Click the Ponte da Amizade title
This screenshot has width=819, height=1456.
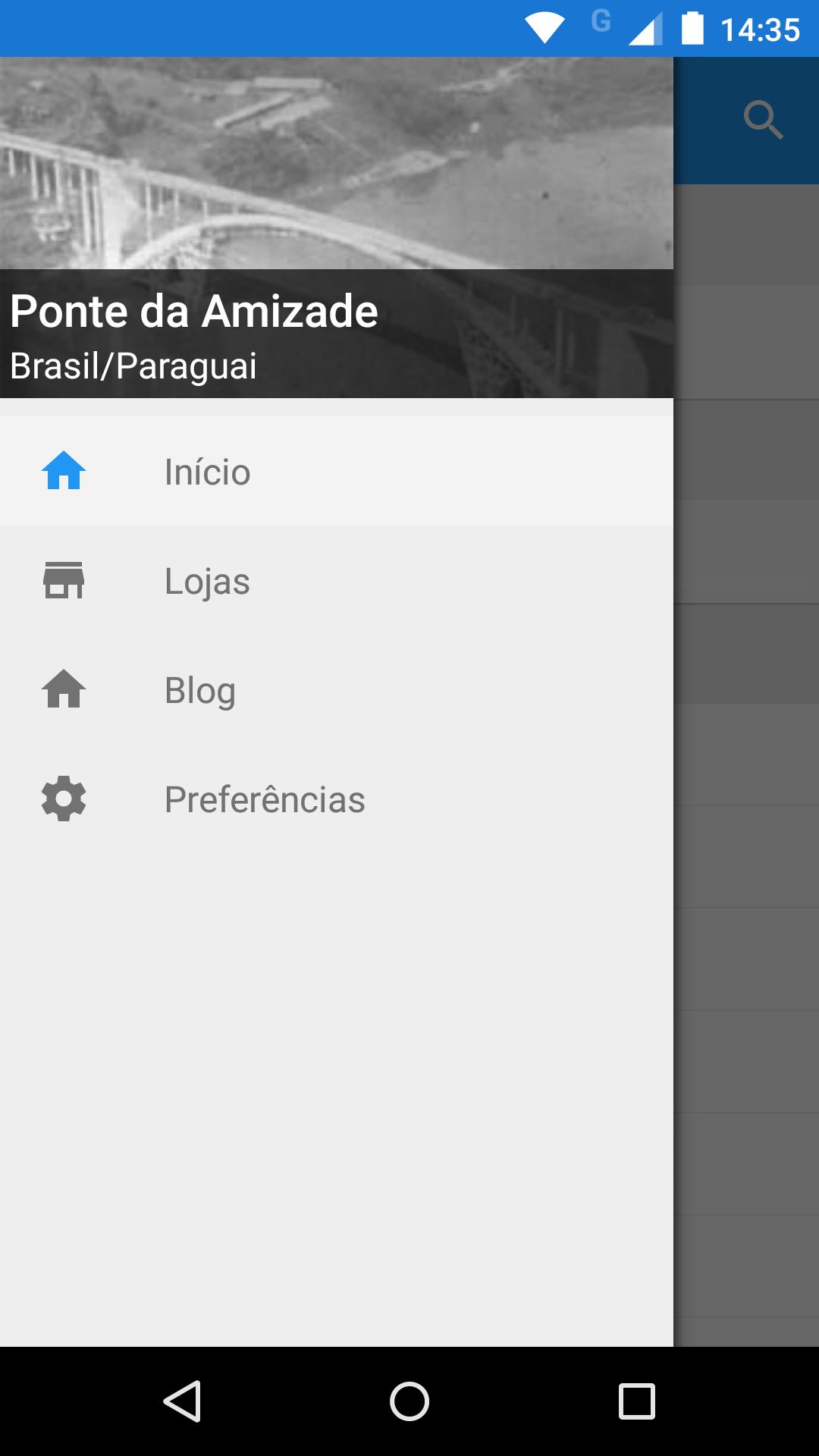coord(193,310)
